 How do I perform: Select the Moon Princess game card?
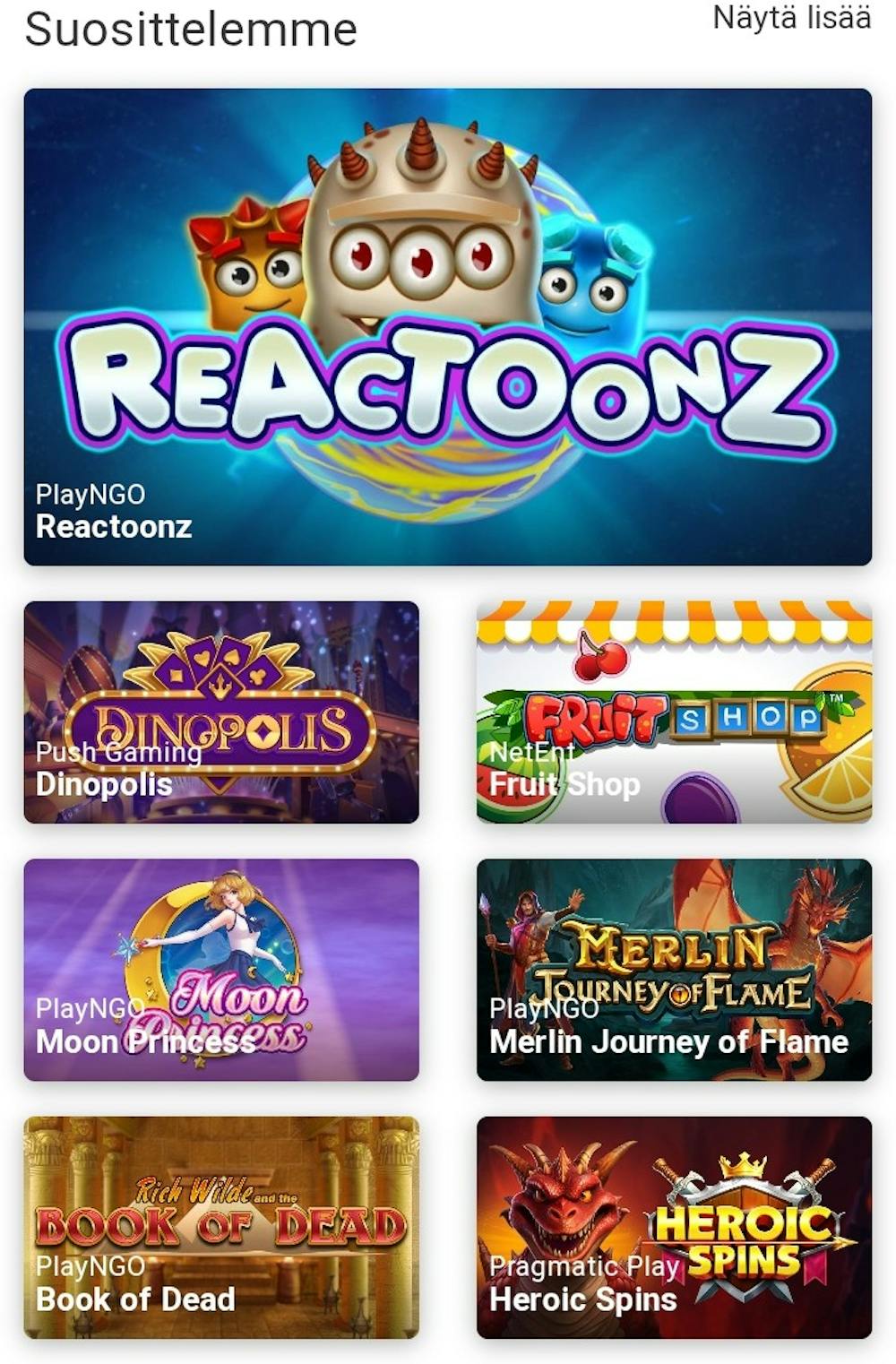(x=221, y=969)
